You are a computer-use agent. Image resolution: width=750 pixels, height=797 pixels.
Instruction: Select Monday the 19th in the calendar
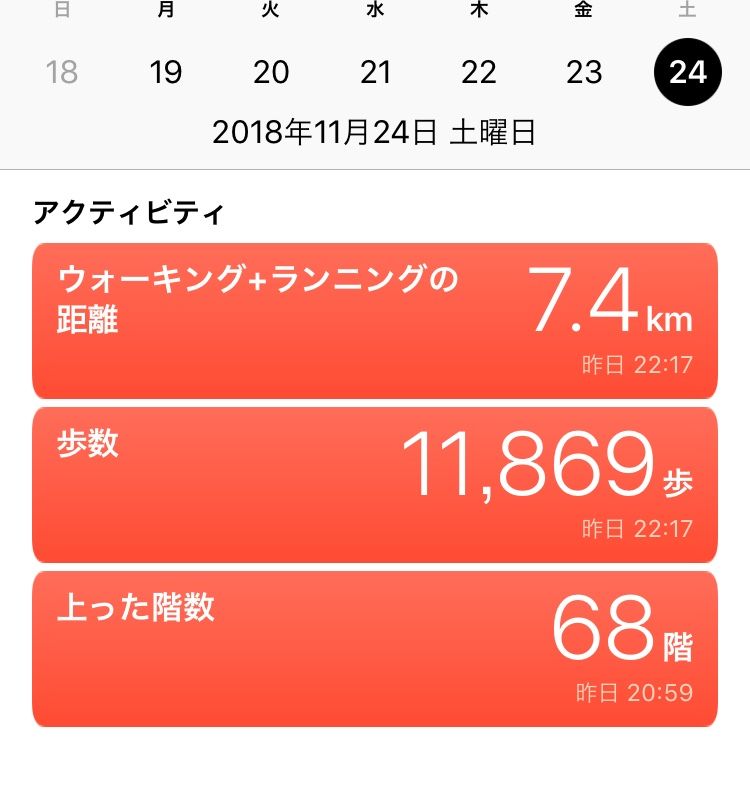tap(166, 72)
